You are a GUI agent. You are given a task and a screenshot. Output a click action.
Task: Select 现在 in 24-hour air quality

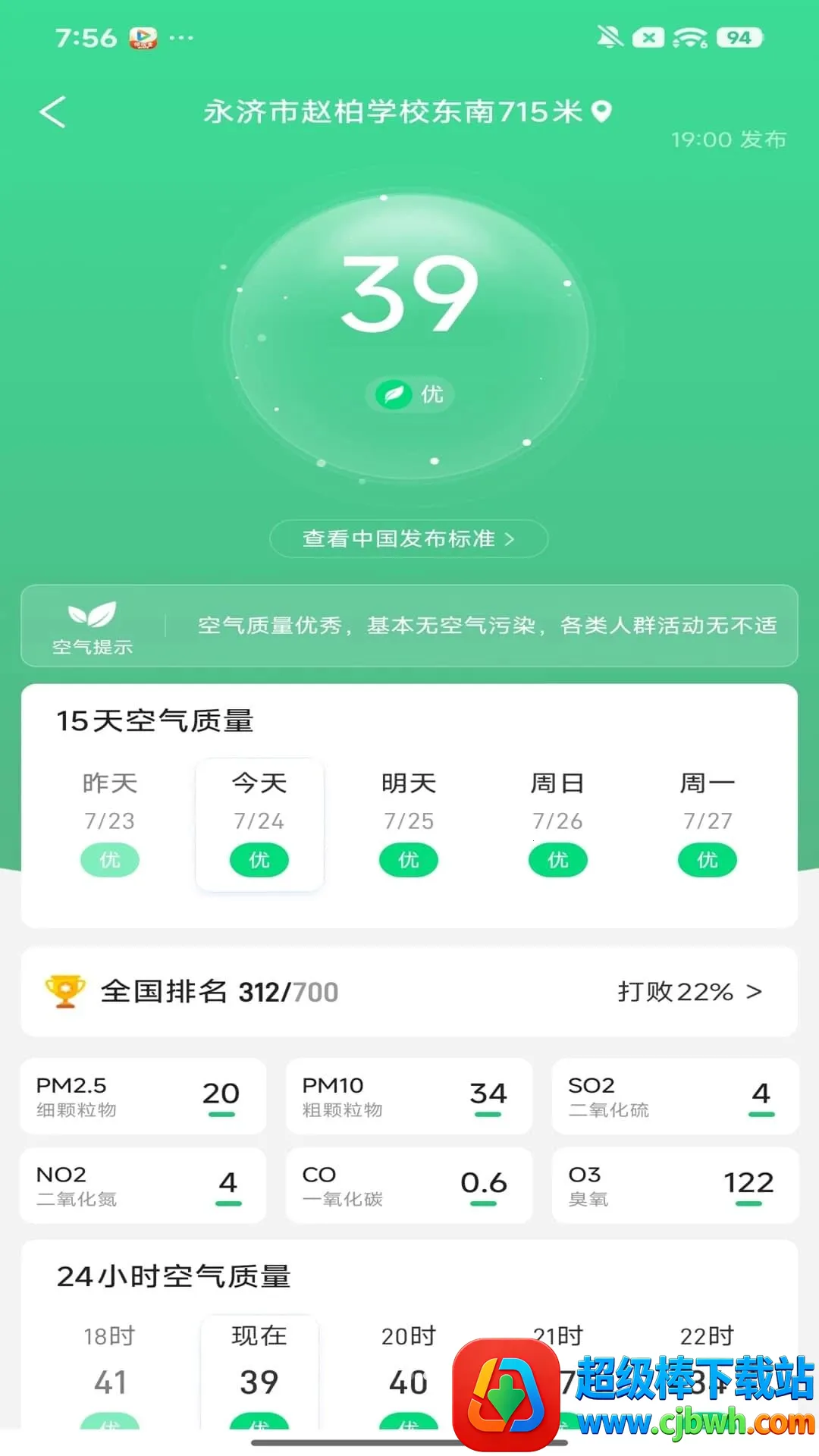click(259, 1373)
